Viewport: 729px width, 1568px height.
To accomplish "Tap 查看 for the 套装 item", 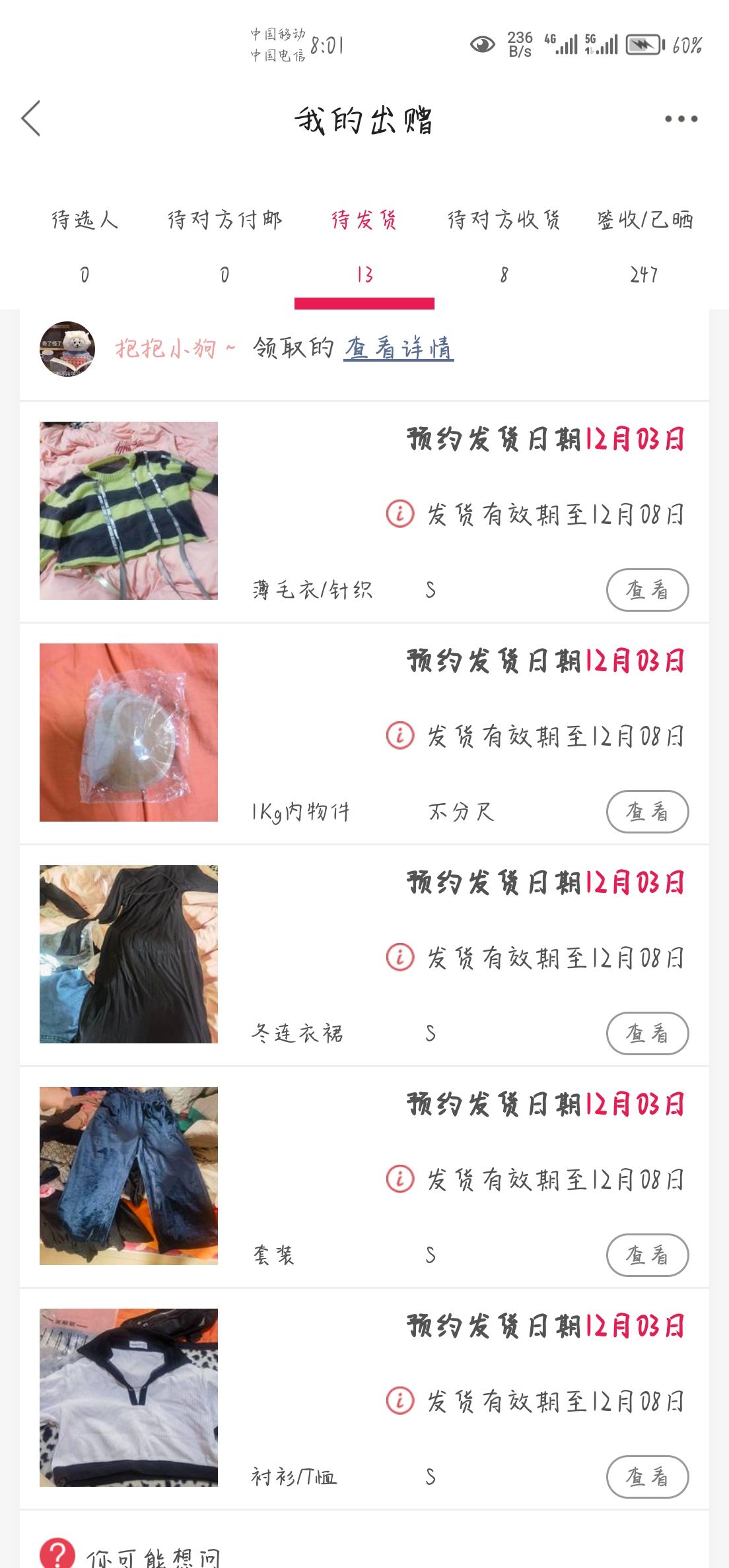I will point(647,1255).
